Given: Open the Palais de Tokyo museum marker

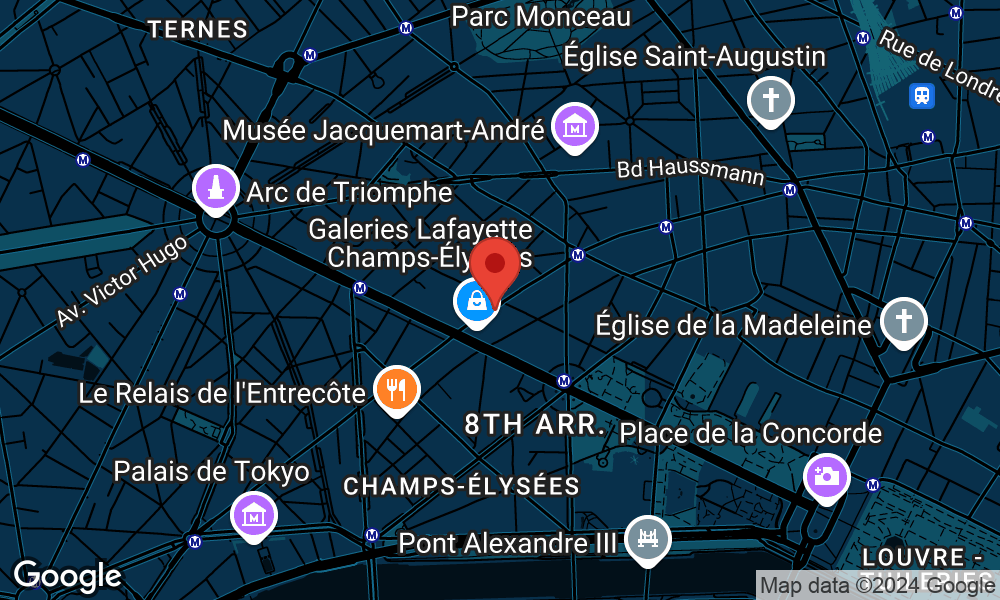Looking at the screenshot, I should [x=253, y=515].
